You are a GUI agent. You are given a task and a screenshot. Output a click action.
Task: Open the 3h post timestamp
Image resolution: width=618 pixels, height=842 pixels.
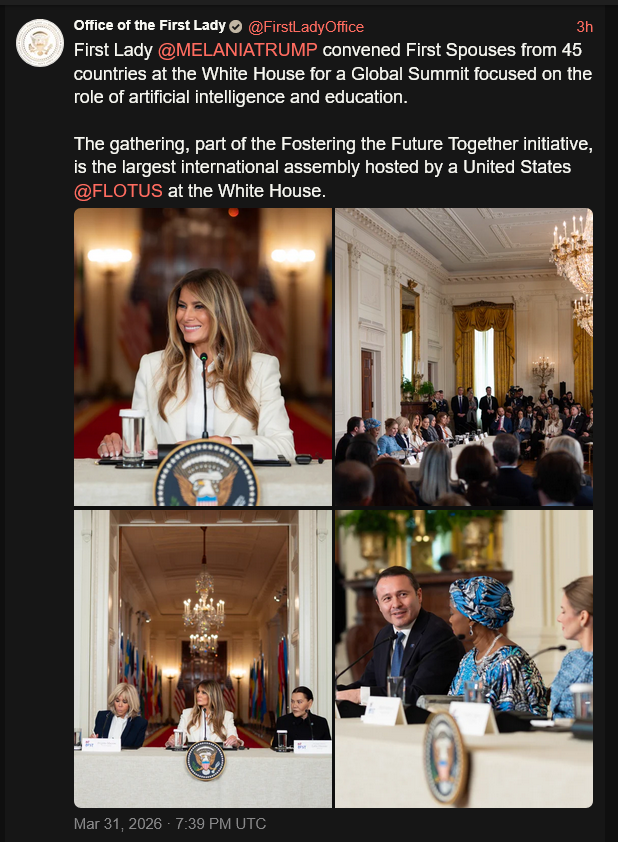click(584, 27)
